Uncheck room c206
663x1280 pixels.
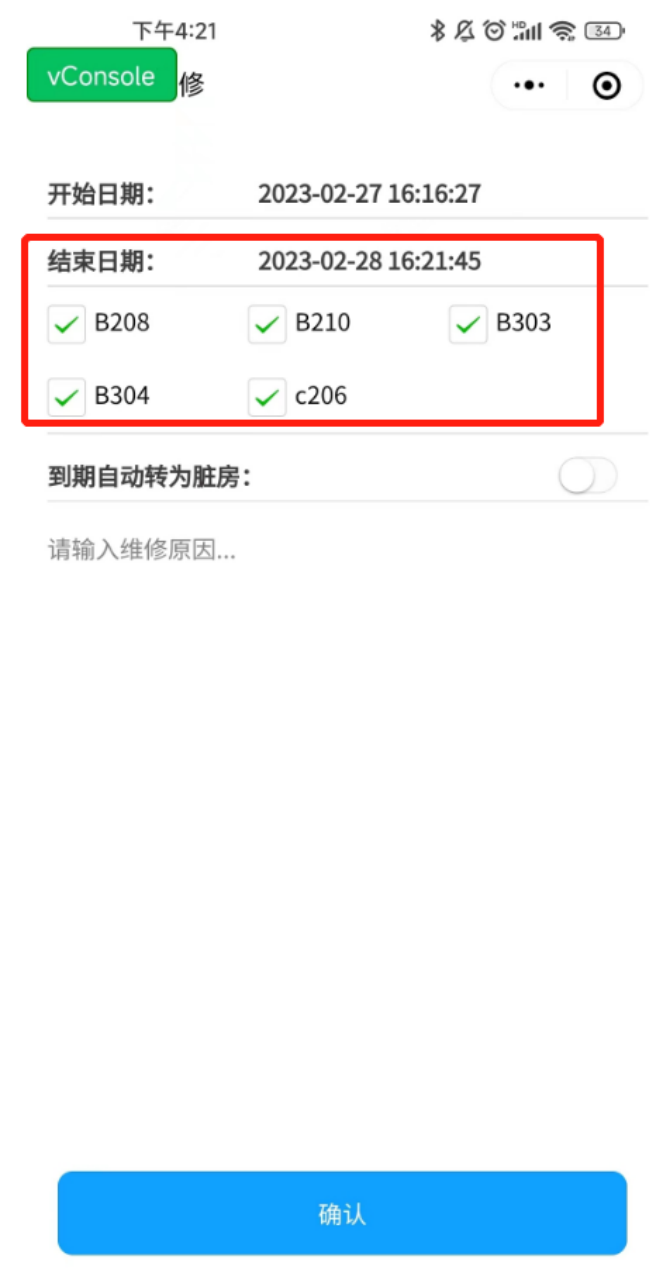click(267, 397)
